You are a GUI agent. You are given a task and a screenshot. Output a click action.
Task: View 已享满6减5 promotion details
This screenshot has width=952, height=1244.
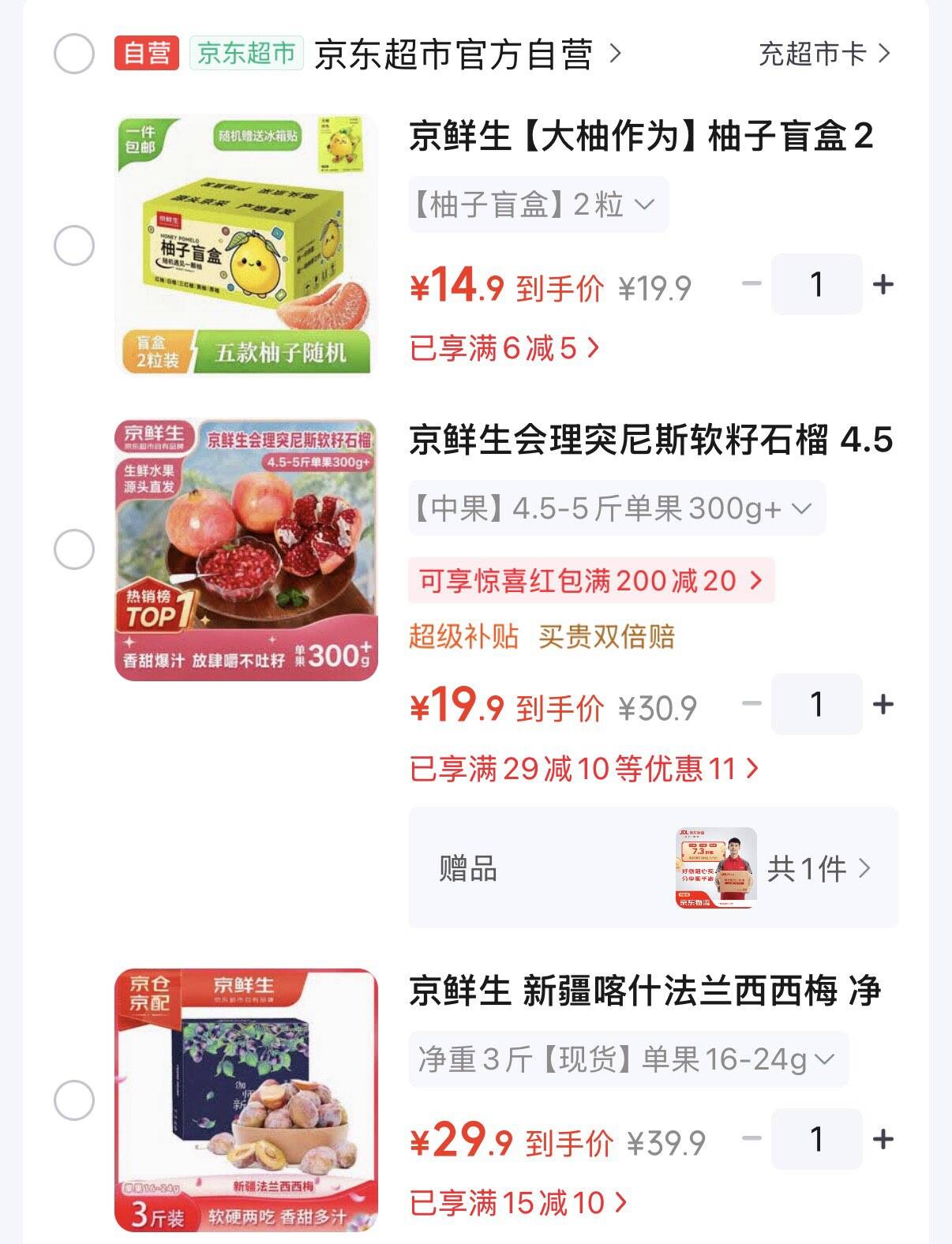pyautogui.click(x=504, y=348)
